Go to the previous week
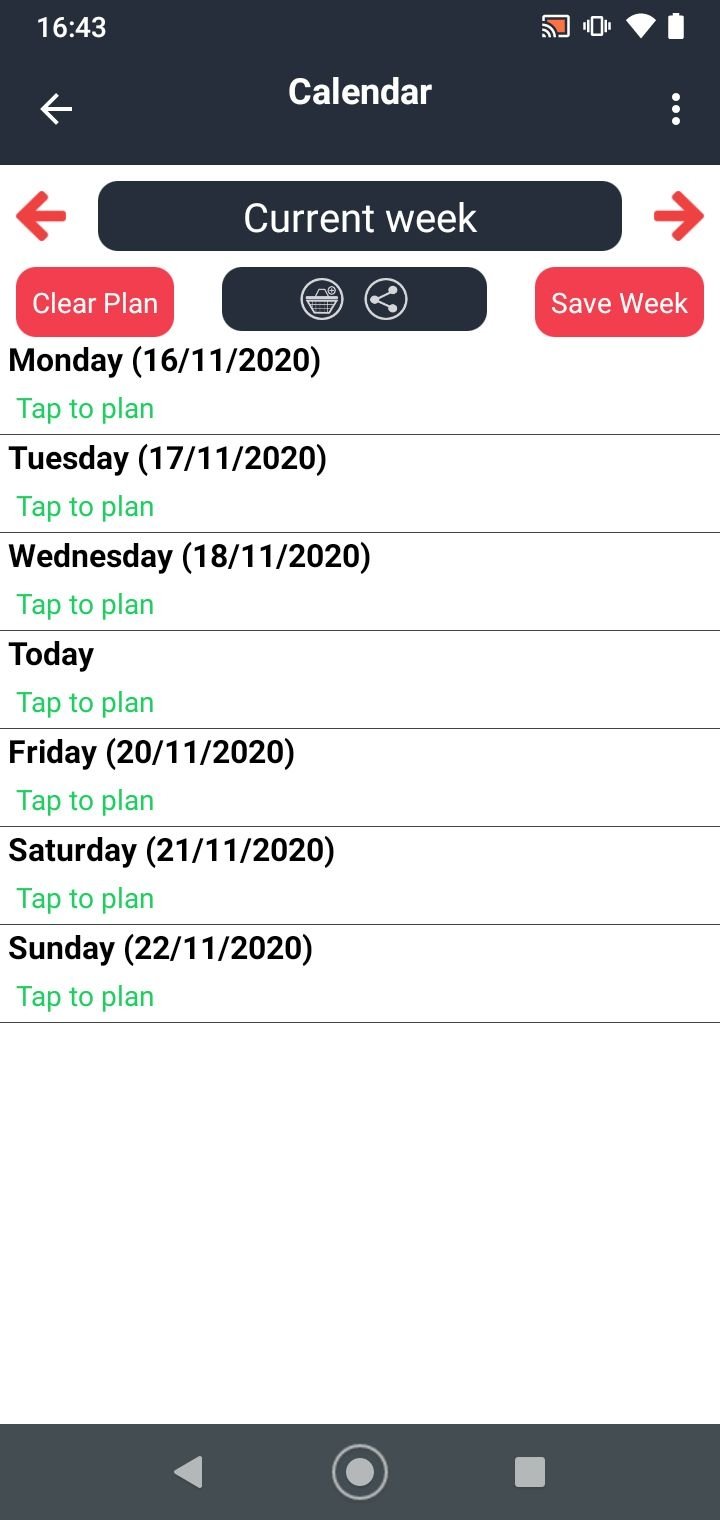Screen dimensions: 720x1520 click(41, 216)
